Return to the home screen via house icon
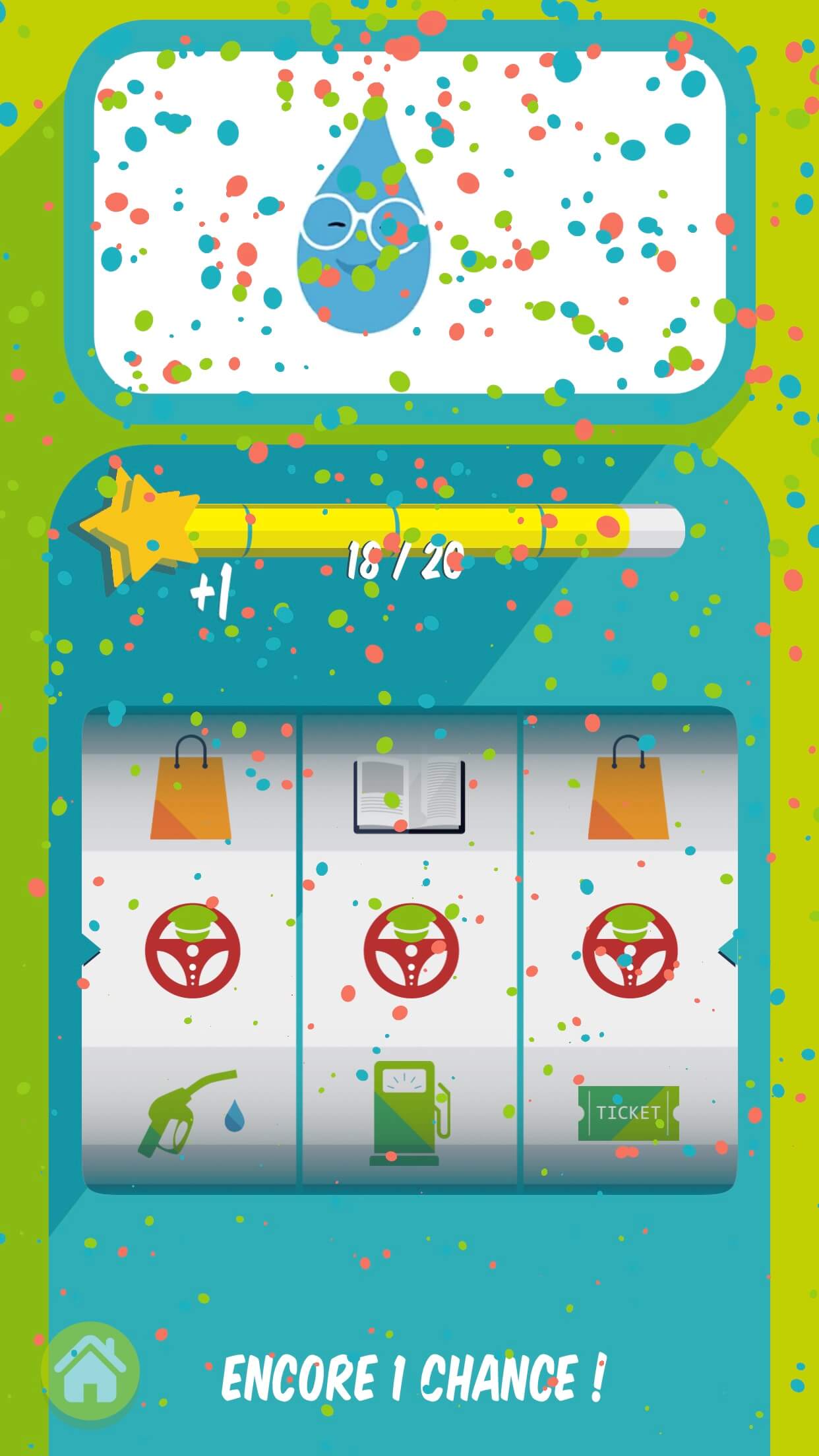This screenshot has height=1456, width=819. click(90, 1365)
